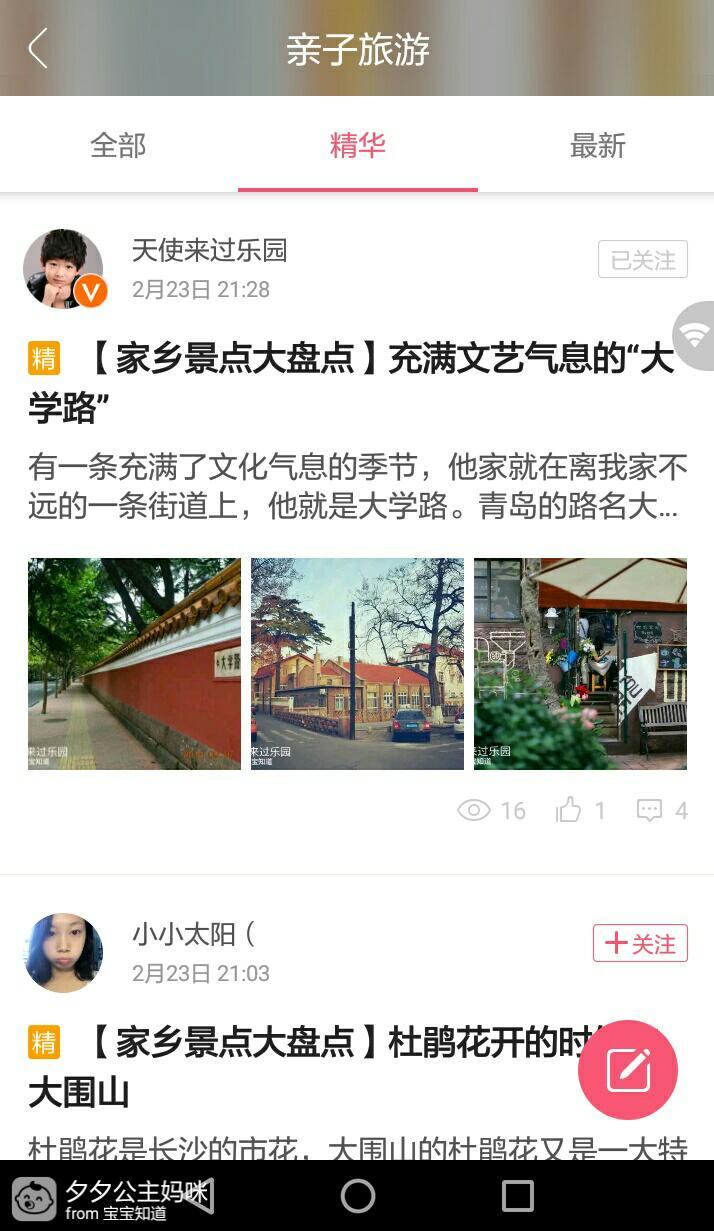Go back from 亲子旅游 page

(38, 48)
